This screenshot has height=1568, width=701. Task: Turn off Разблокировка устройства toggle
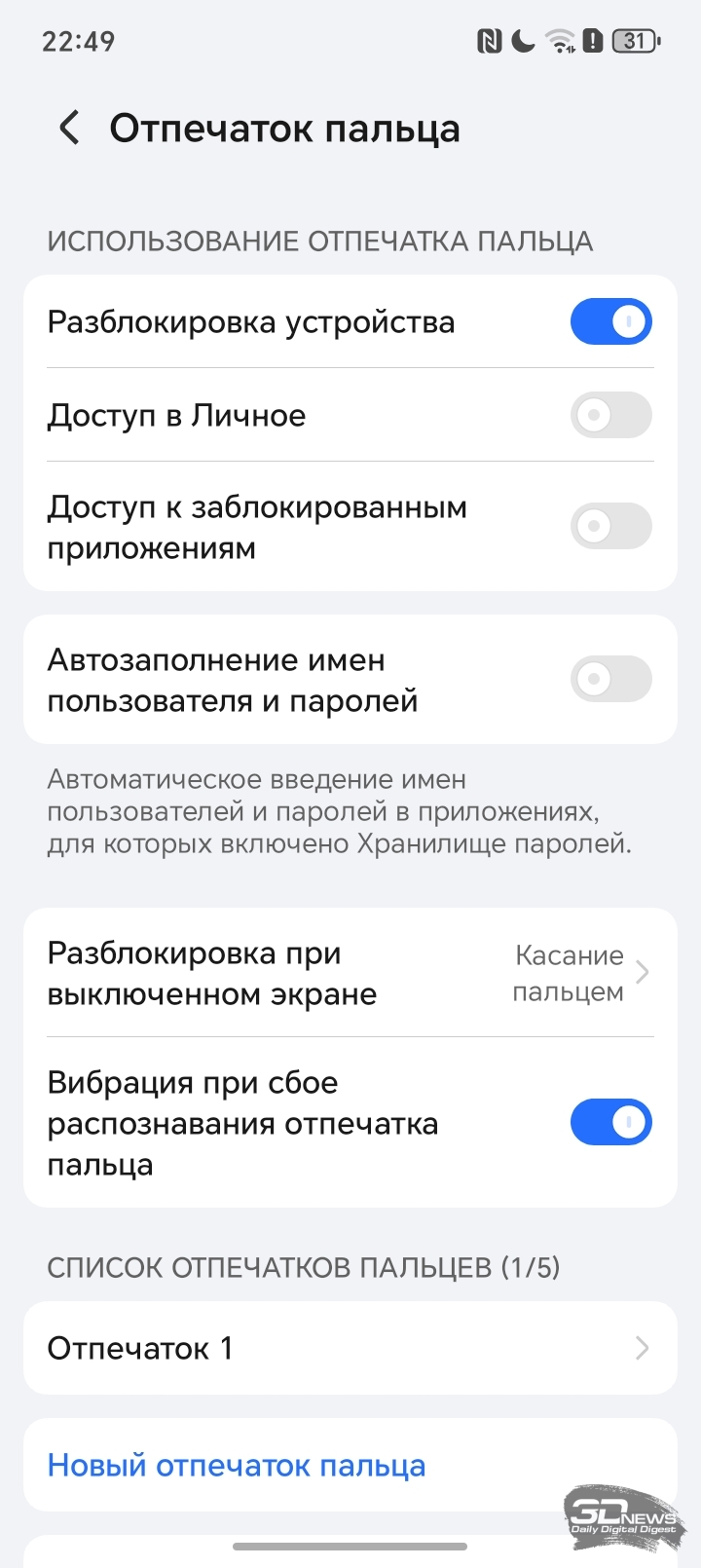[x=610, y=321]
